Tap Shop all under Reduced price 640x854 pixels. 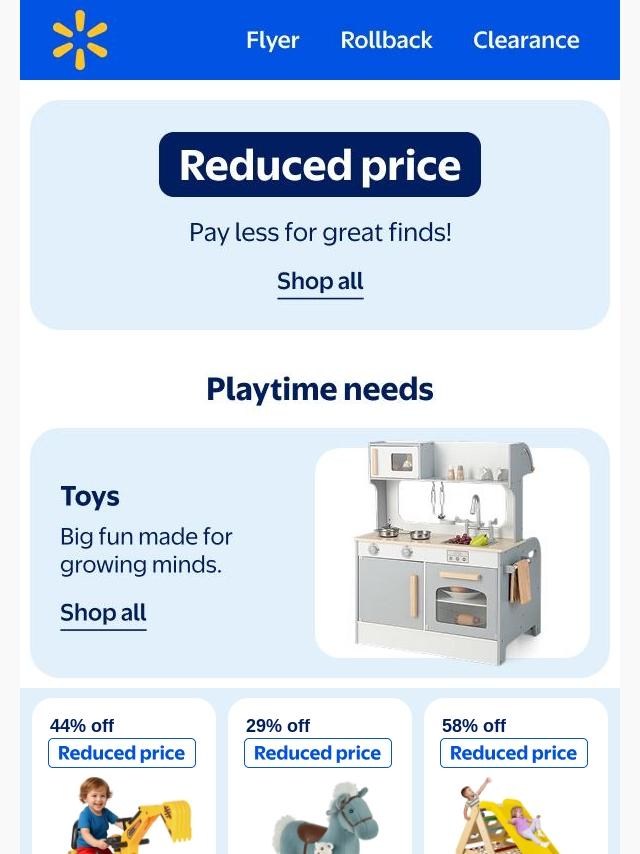[x=320, y=282]
